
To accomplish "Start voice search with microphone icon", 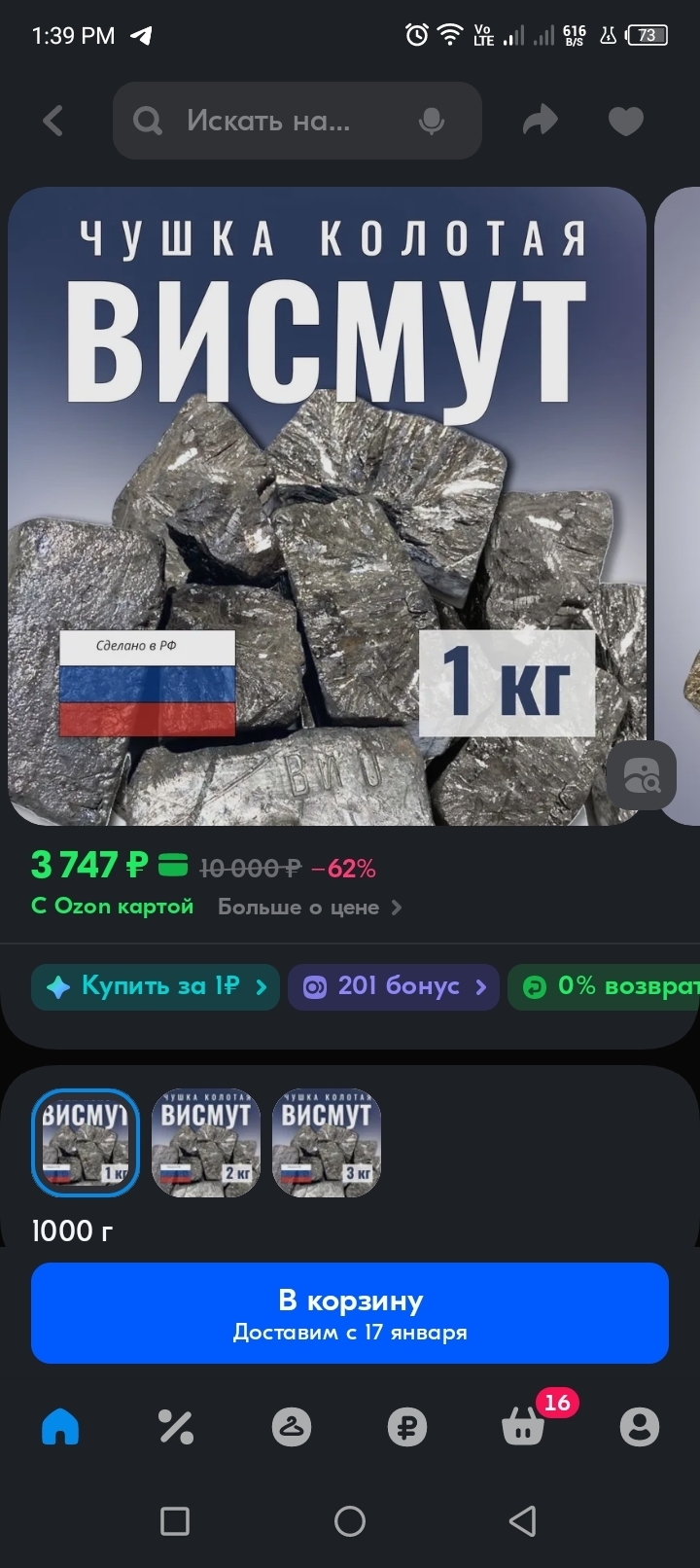I will [x=431, y=121].
